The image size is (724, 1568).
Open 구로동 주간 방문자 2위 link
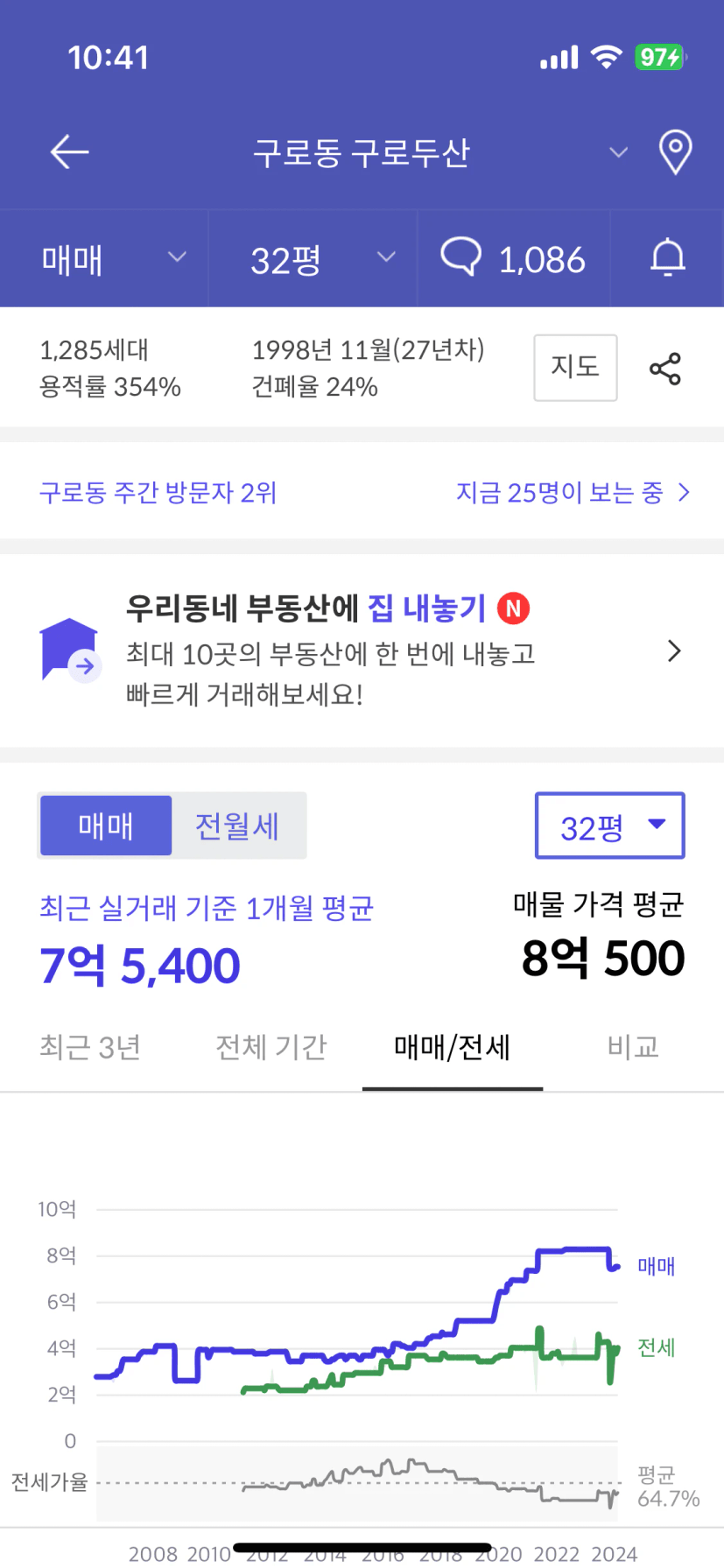click(158, 492)
